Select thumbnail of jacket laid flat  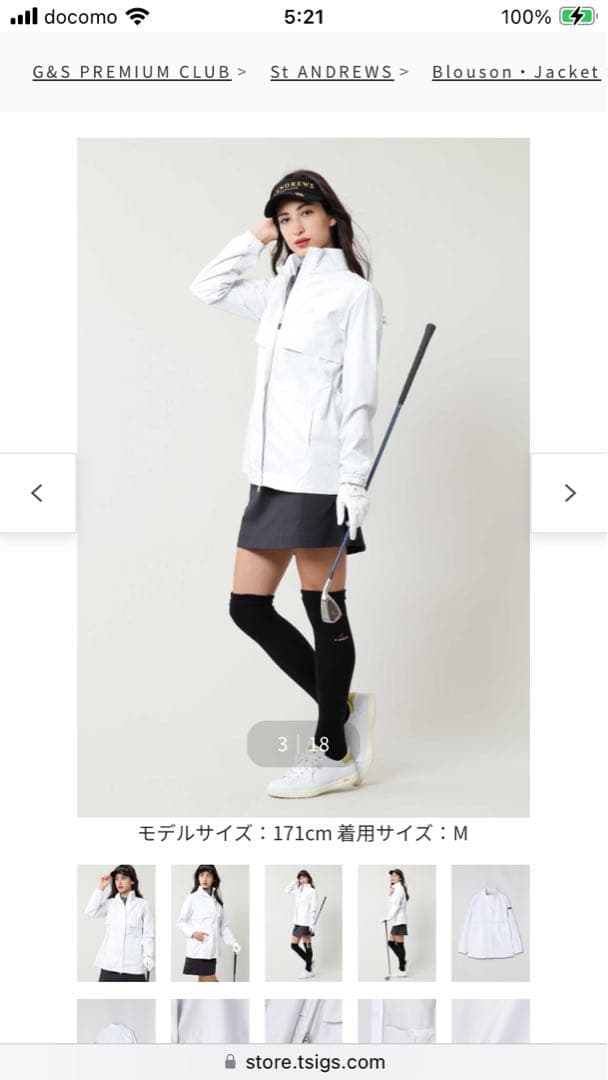pyautogui.click(x=490, y=922)
